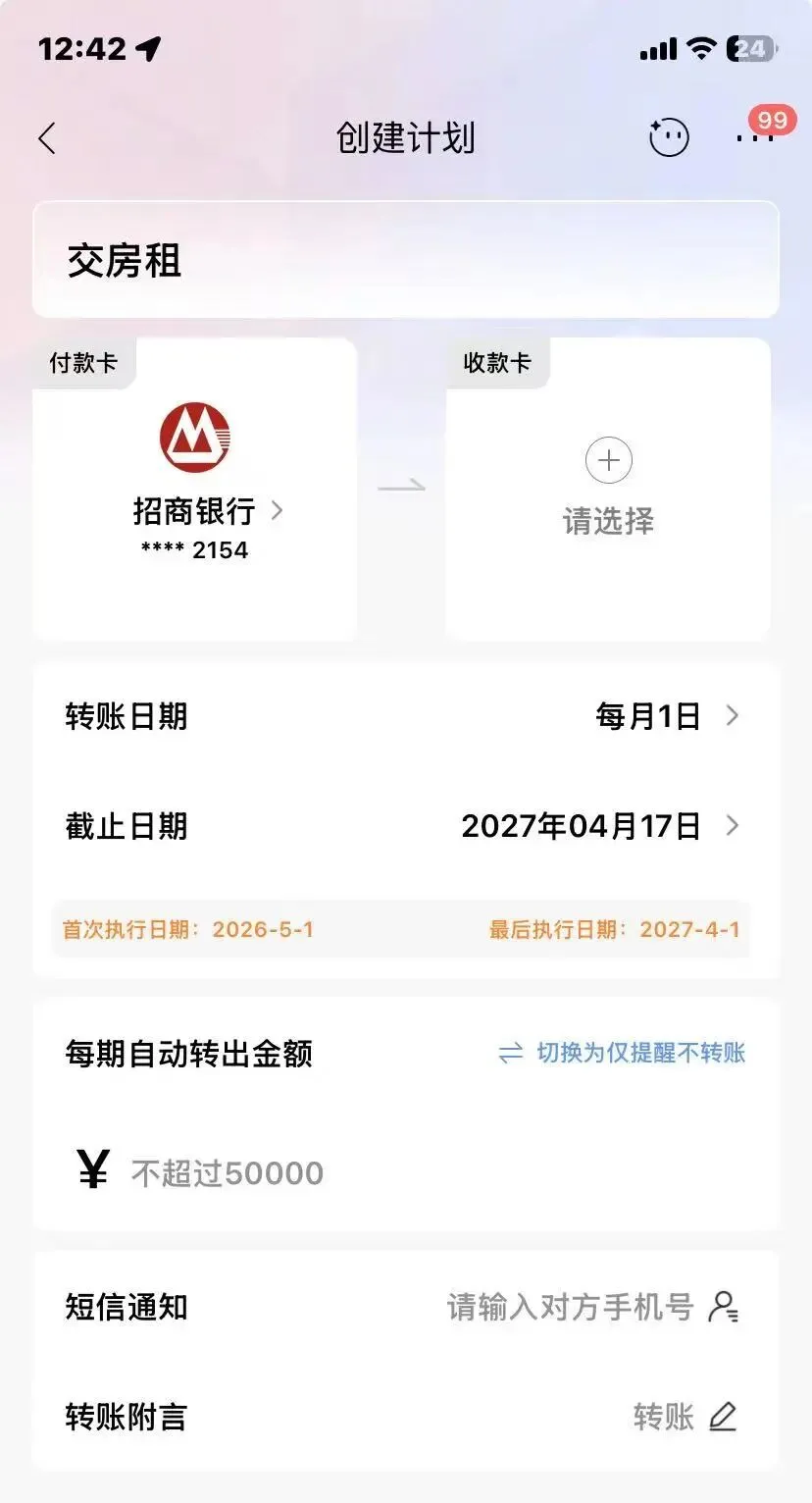Viewport: 812px width, 1503px height.
Task: Edit the 转账附言 remark
Action: tap(406, 1417)
